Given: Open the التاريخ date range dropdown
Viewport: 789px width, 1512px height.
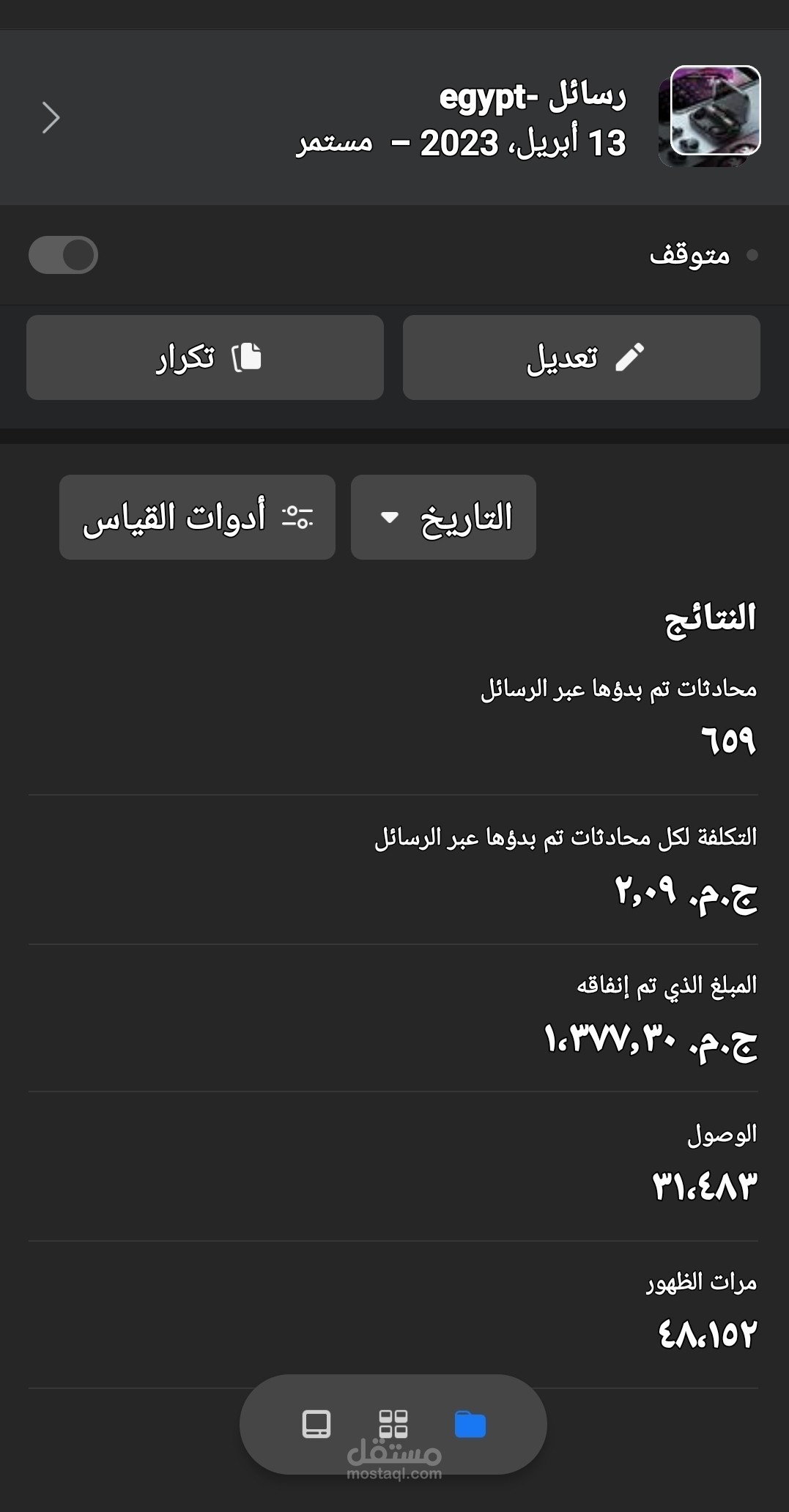Looking at the screenshot, I should pos(442,517).
